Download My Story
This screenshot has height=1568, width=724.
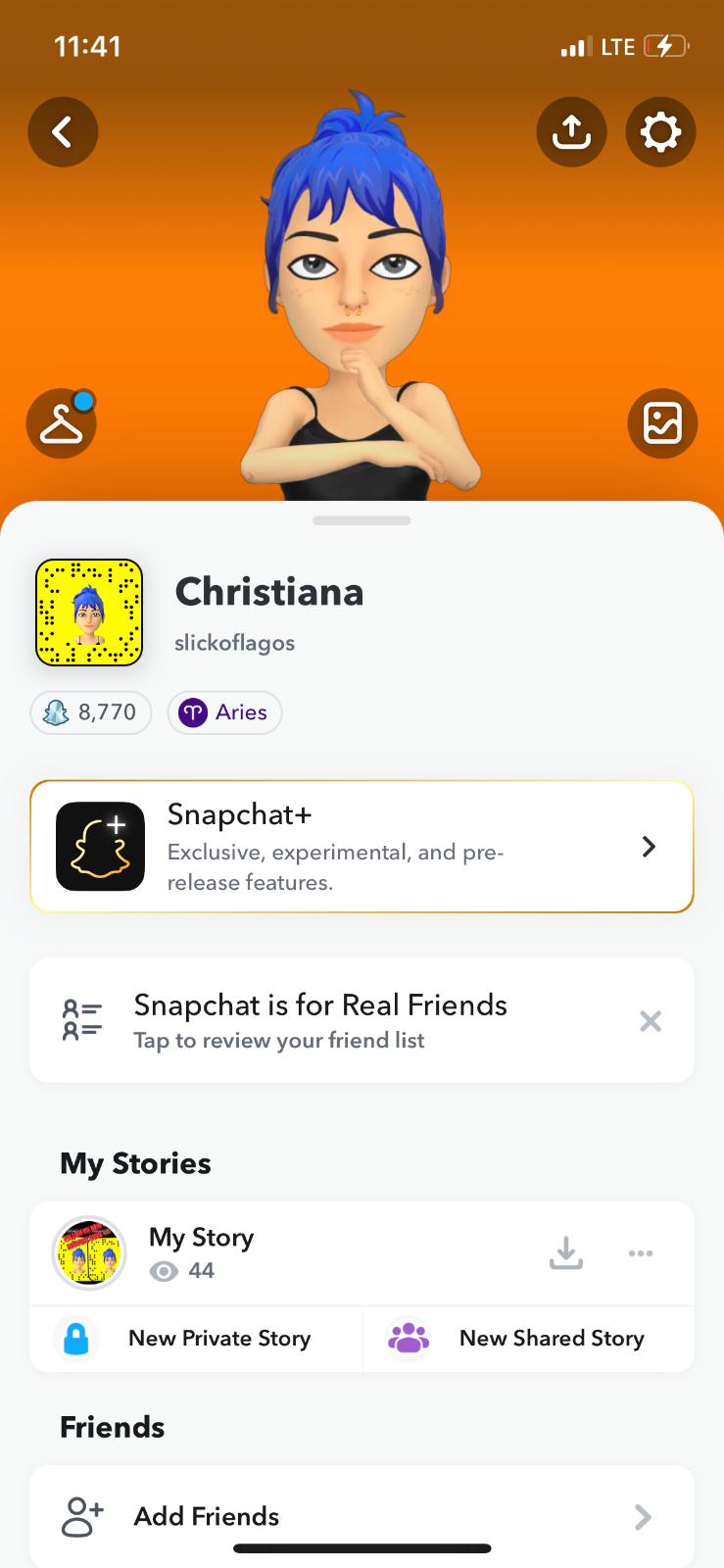pos(566,1252)
